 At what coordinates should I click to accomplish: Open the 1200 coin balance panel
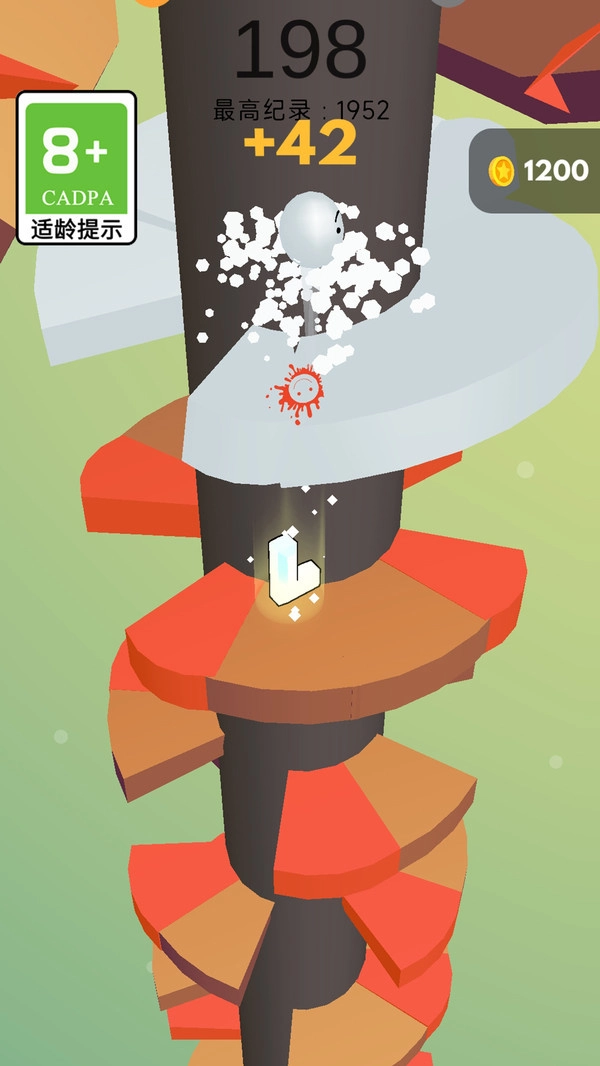(x=539, y=171)
